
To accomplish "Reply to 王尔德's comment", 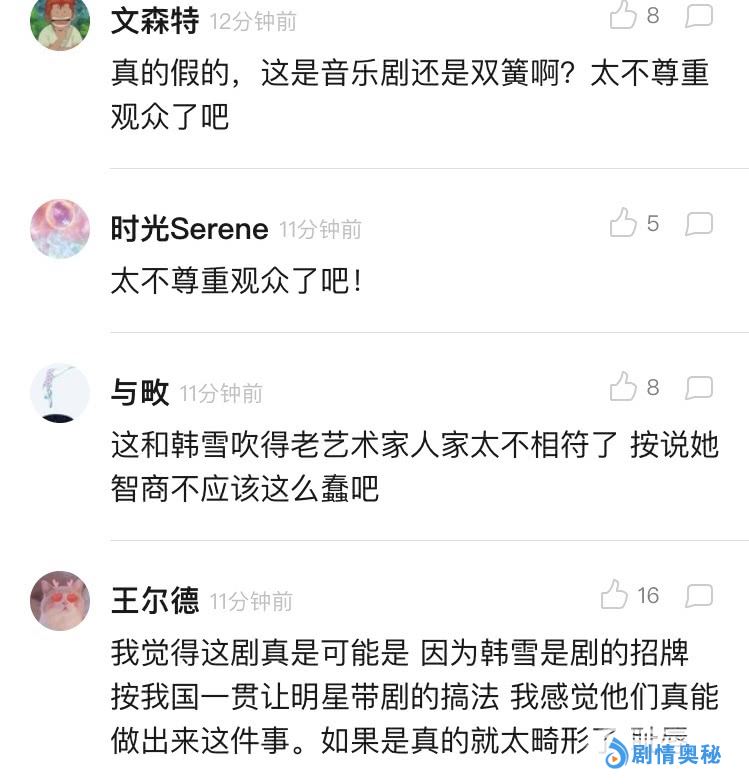I will pos(698,596).
